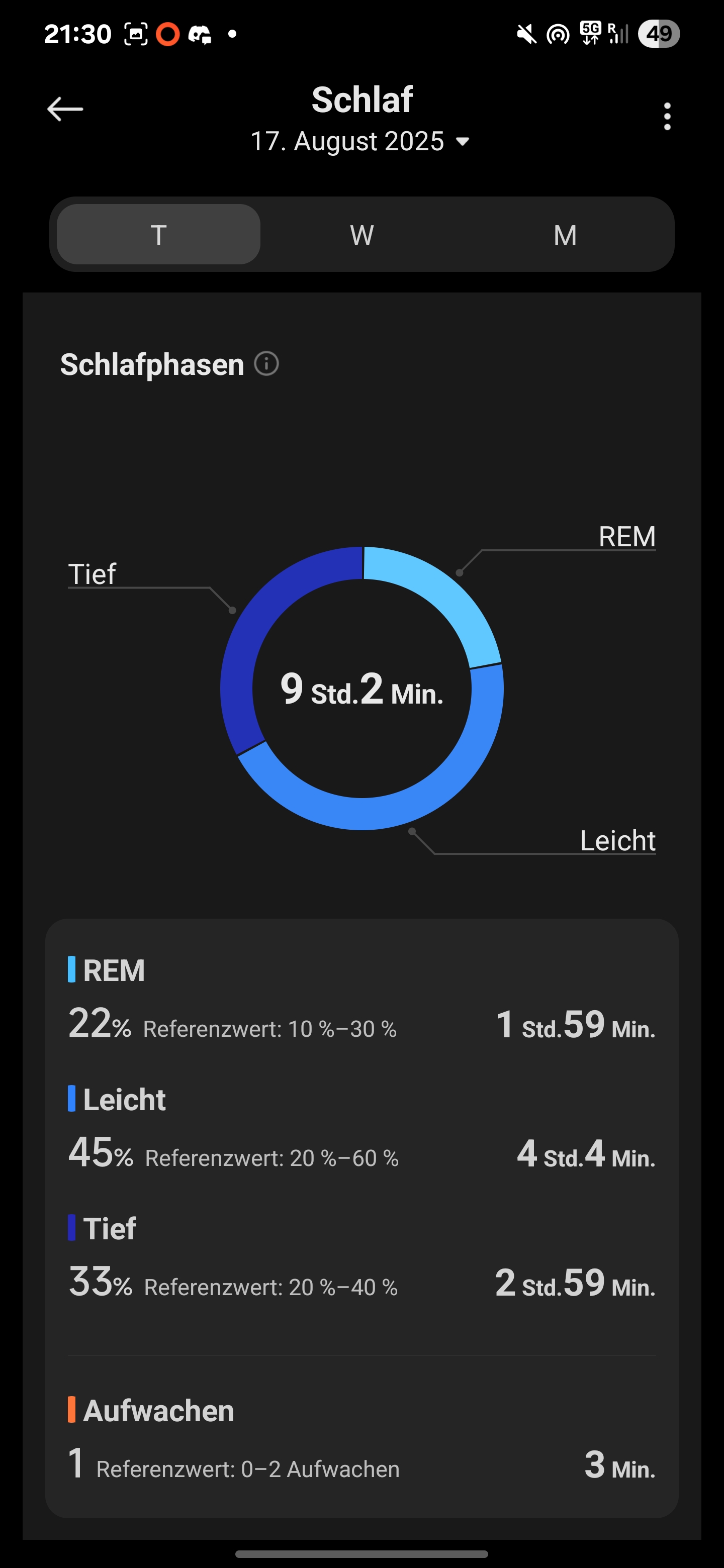Open the three-dot overflow menu
The image size is (724, 1568).
point(667,116)
